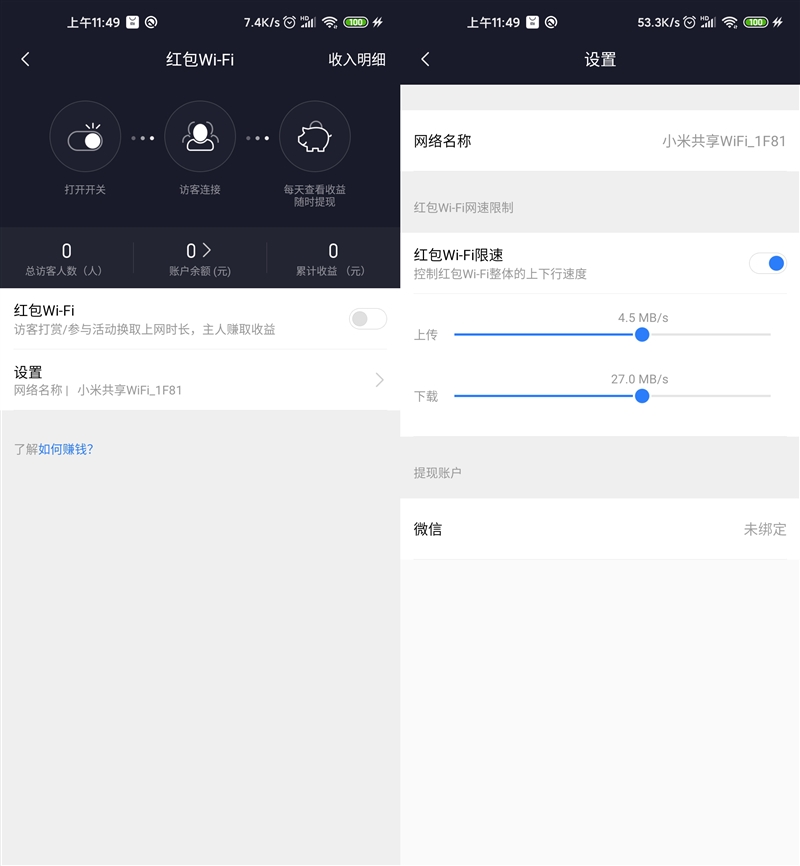
Task: Click the back arrow on 设置 page
Action: click(x=425, y=60)
